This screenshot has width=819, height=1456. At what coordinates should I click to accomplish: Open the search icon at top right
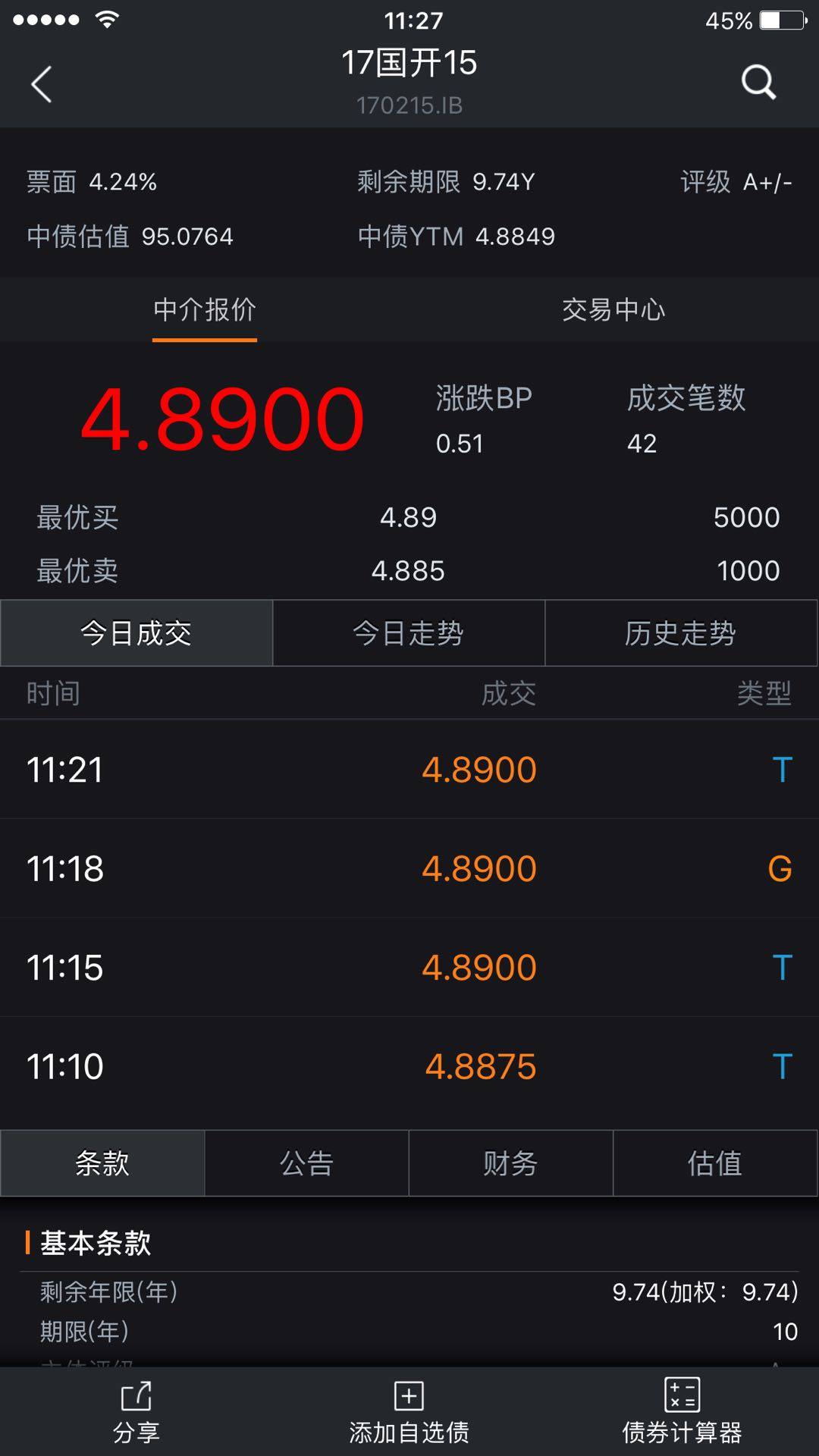pos(758,83)
